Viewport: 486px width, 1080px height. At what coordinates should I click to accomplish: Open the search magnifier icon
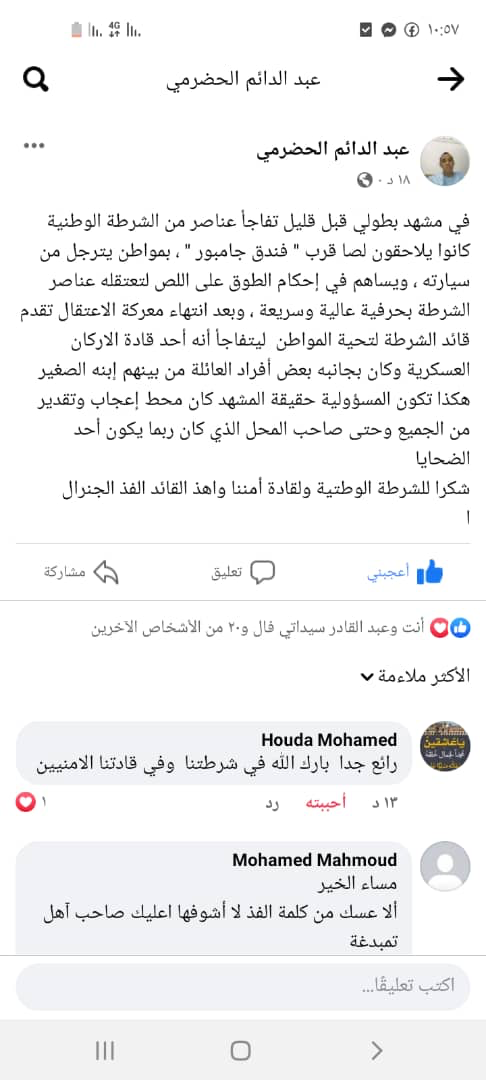point(36,80)
